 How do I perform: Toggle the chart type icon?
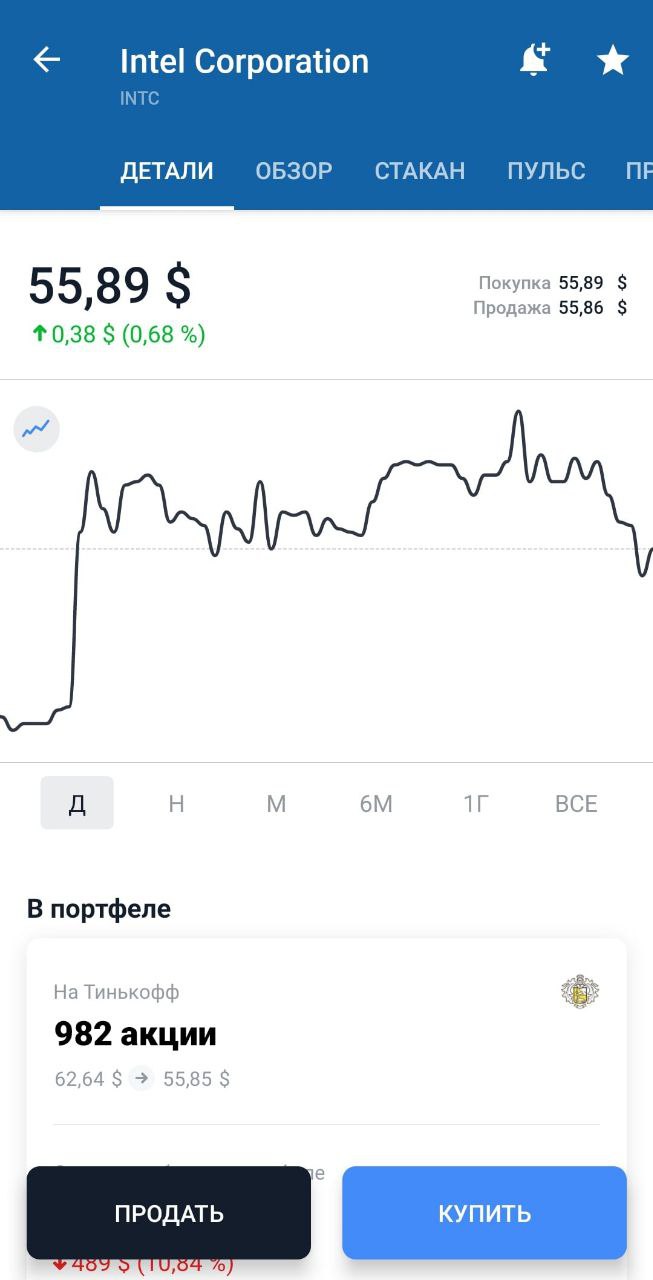point(37,430)
